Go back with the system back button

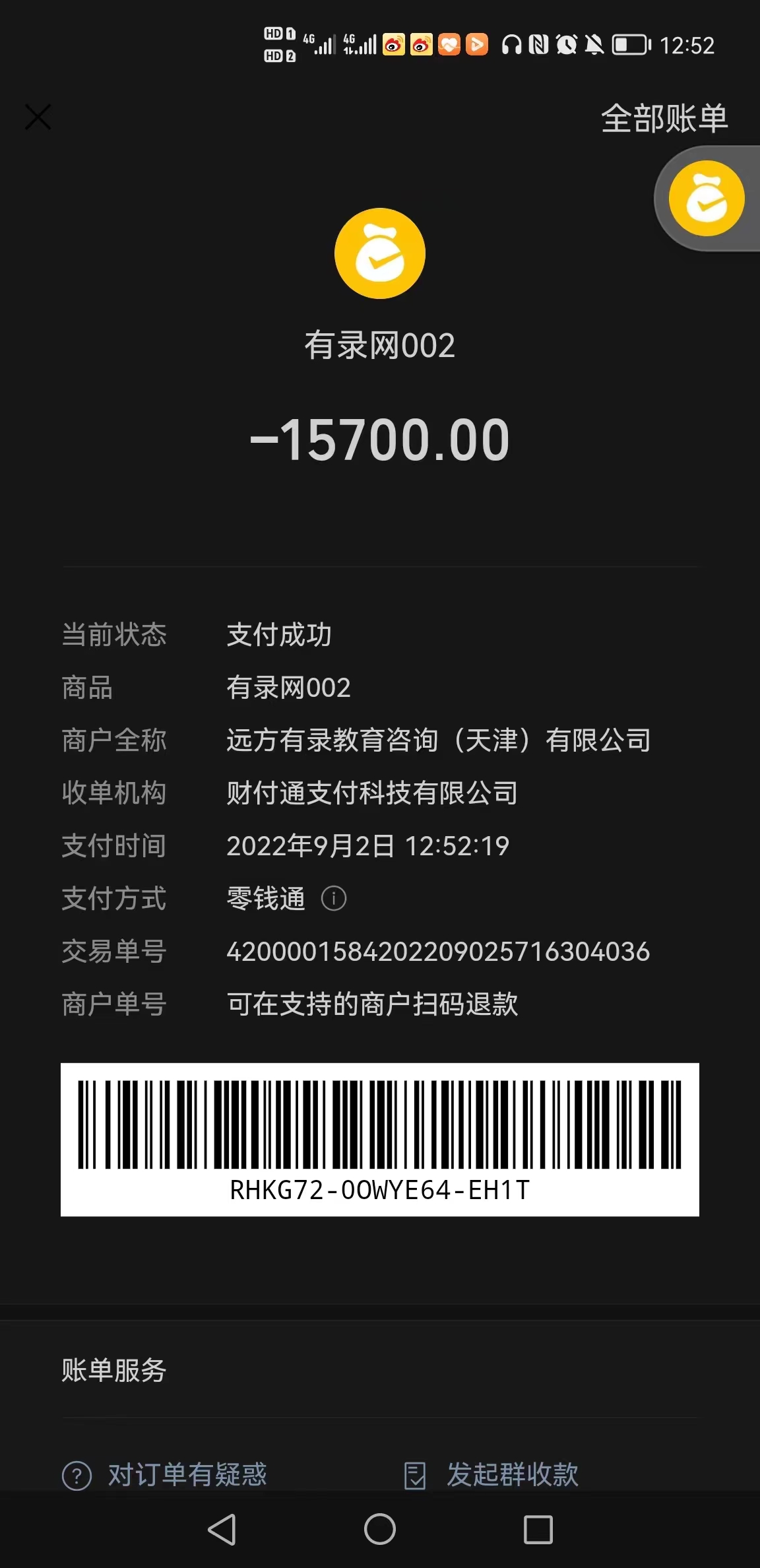222,1529
